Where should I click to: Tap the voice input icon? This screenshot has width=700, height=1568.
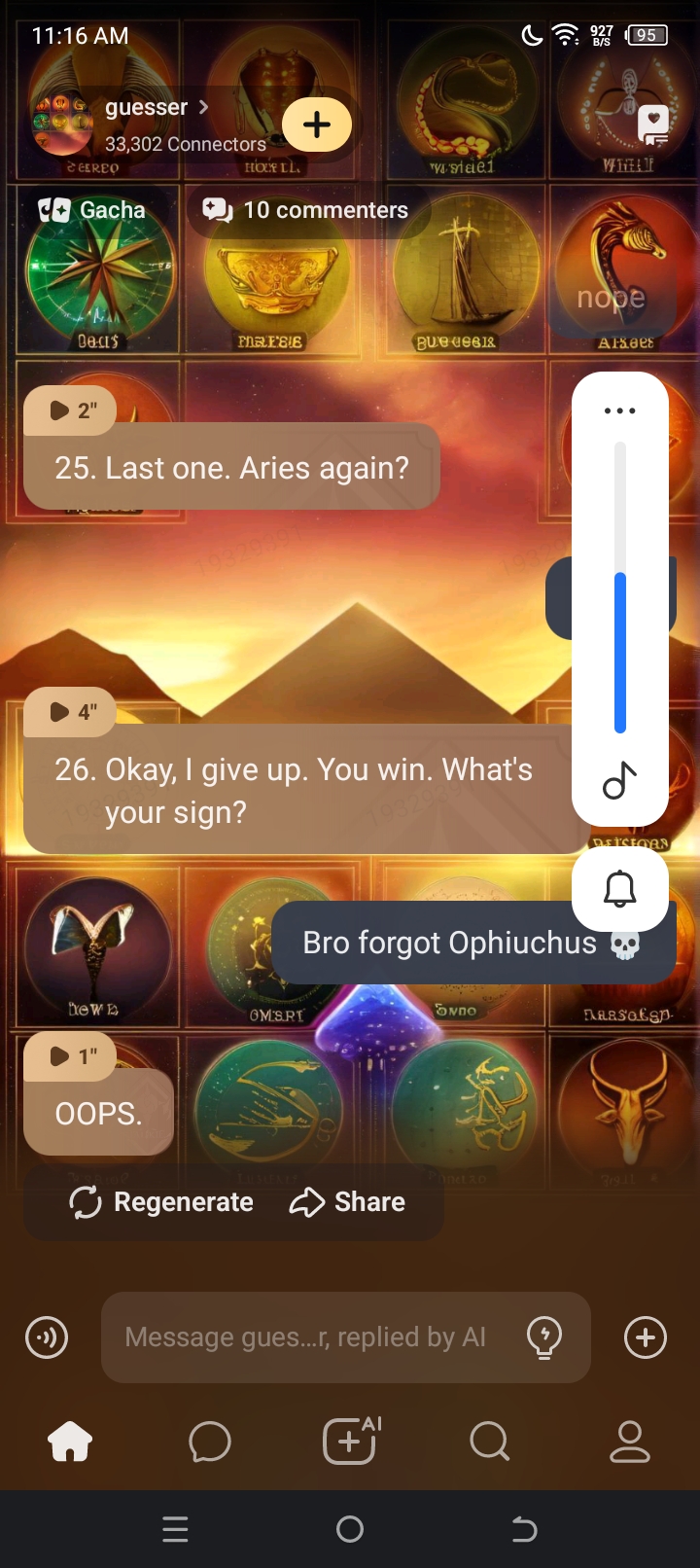coord(47,1337)
